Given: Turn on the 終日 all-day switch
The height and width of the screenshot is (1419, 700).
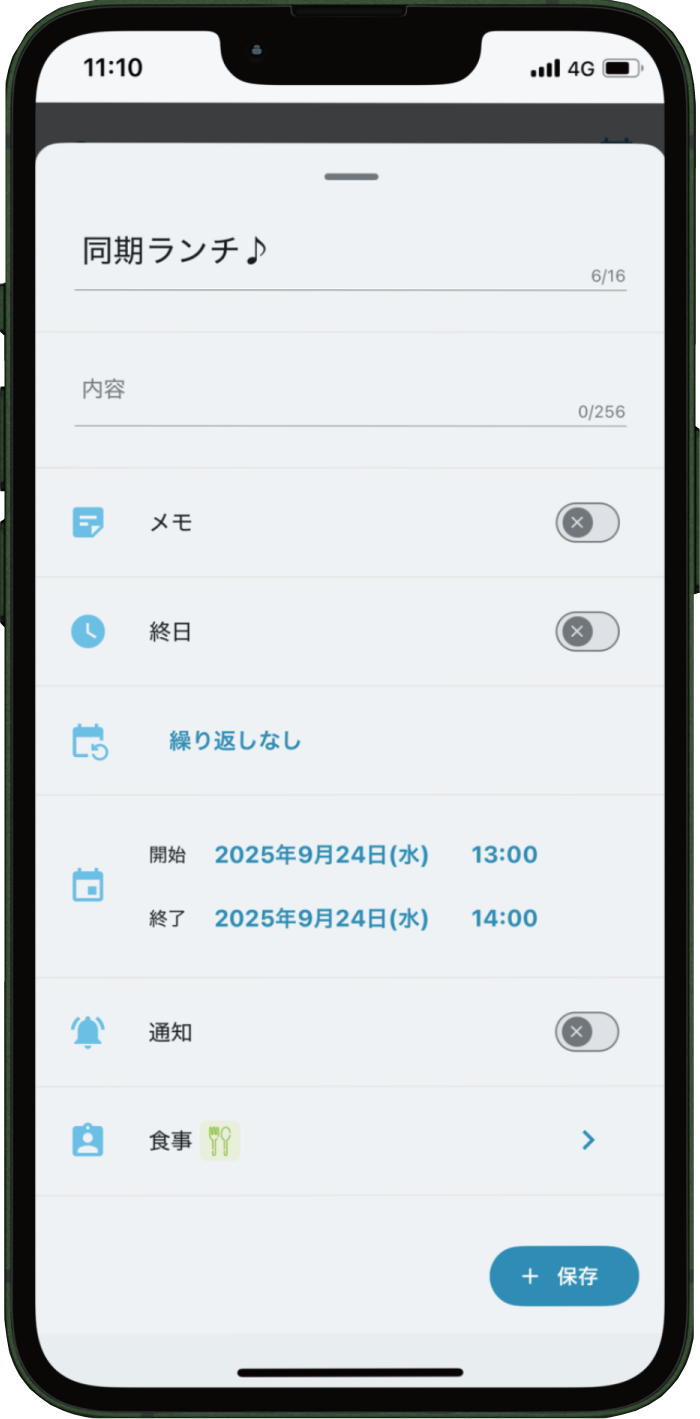Looking at the screenshot, I should (x=587, y=632).
